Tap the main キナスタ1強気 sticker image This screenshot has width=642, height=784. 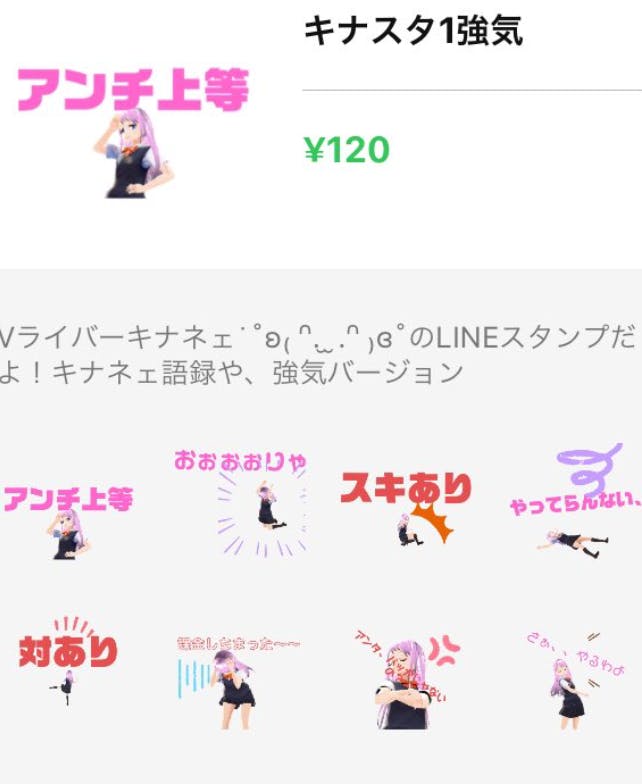point(133,130)
